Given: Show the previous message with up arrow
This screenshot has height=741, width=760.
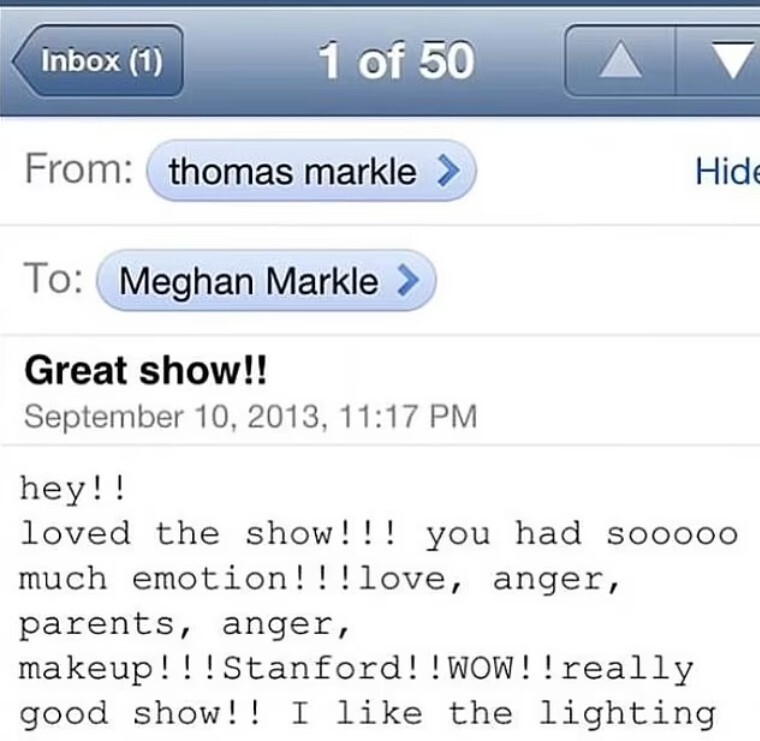Looking at the screenshot, I should click(x=620, y=62).
